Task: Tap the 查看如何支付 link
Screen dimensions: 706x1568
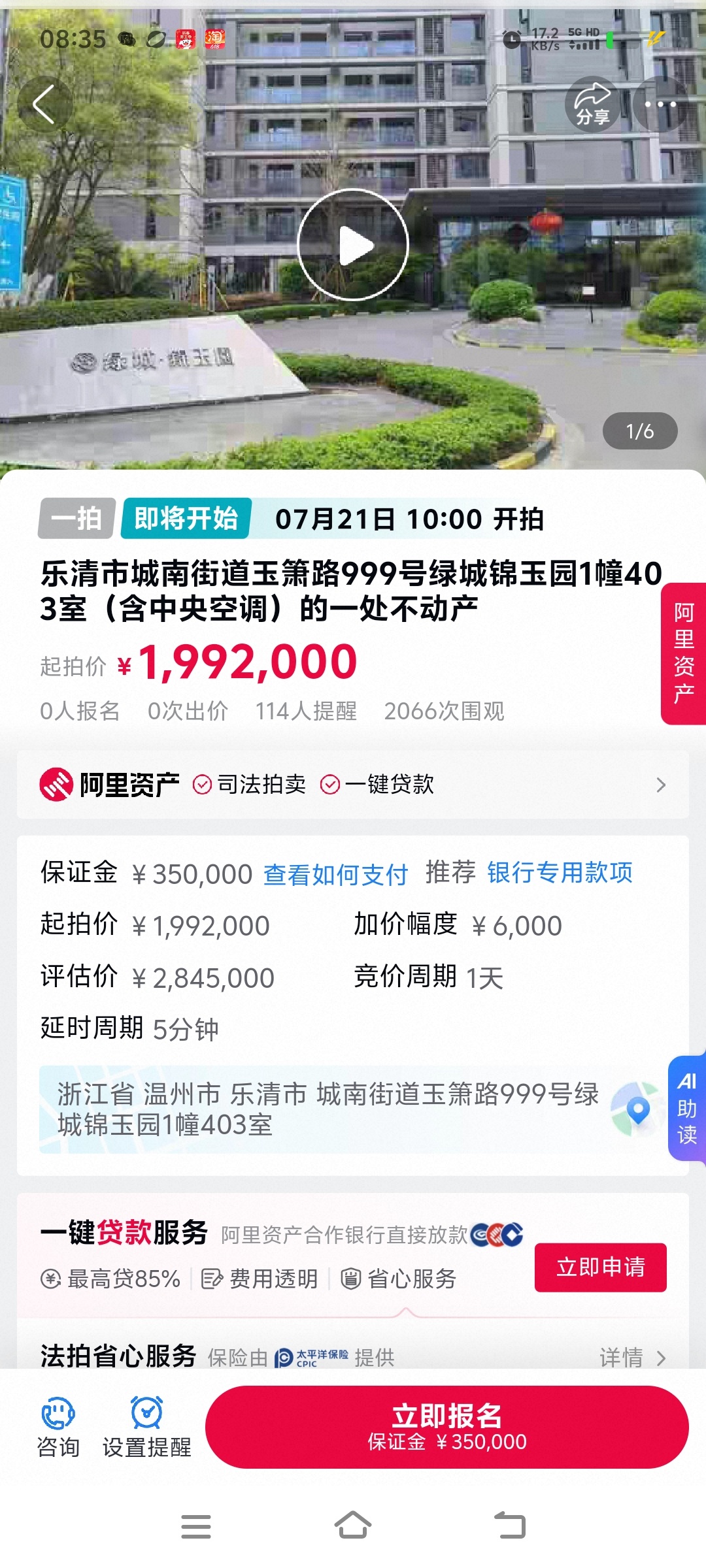Action: point(335,874)
